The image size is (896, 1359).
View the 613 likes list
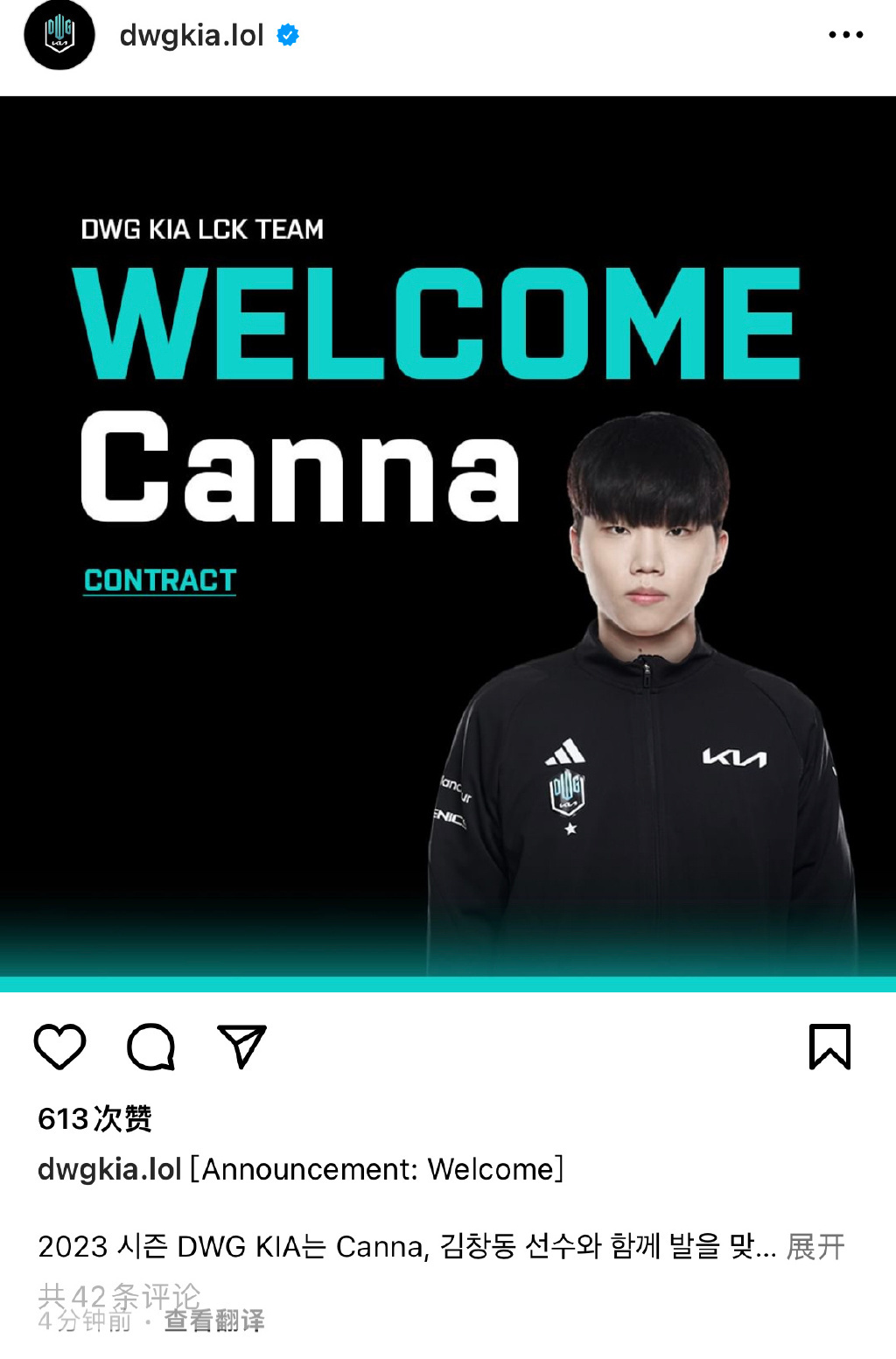[94, 1119]
